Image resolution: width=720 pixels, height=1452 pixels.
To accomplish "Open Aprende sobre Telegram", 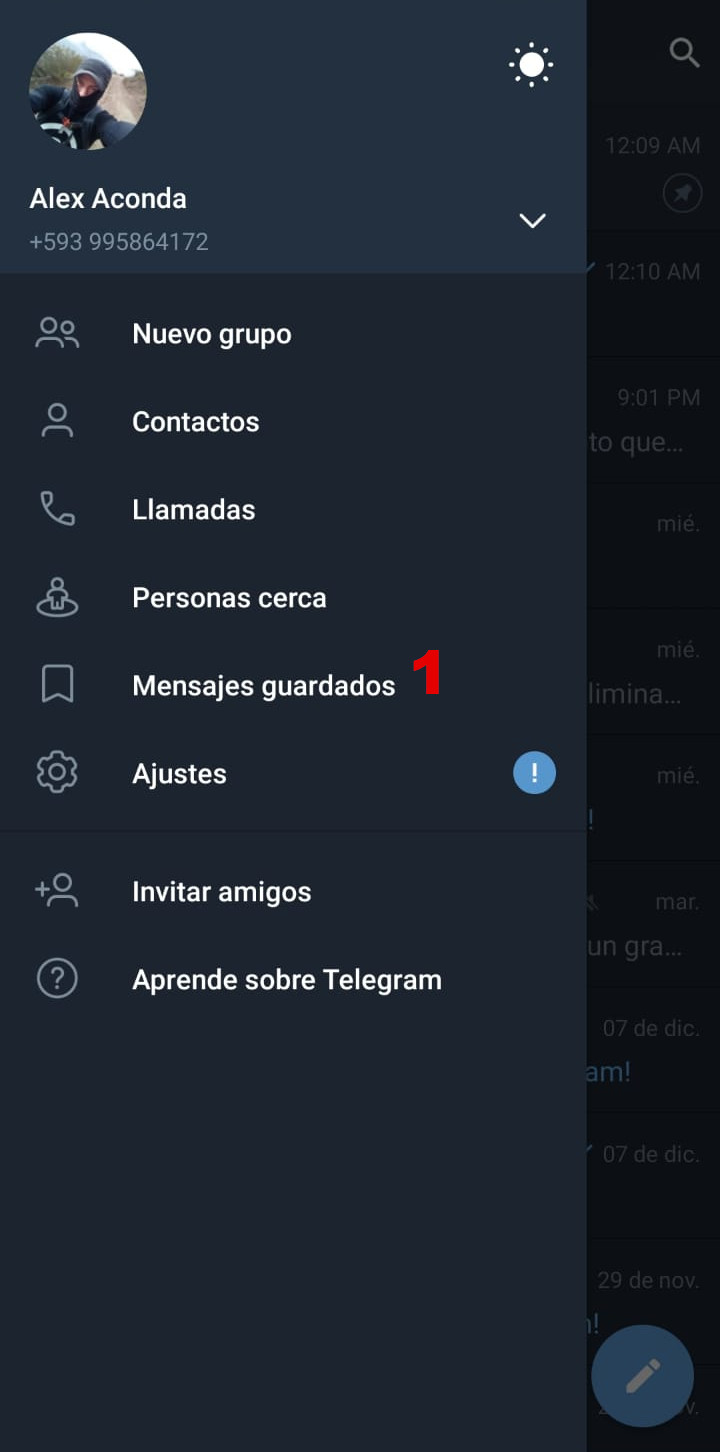I will [286, 980].
